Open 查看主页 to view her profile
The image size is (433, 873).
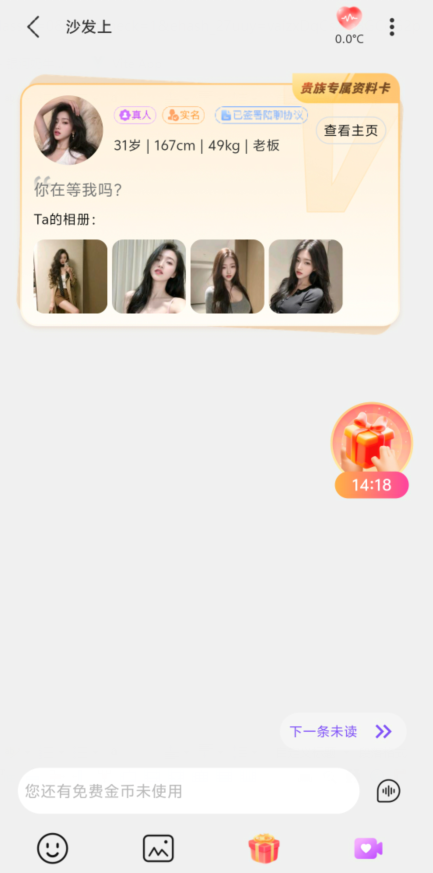351,130
